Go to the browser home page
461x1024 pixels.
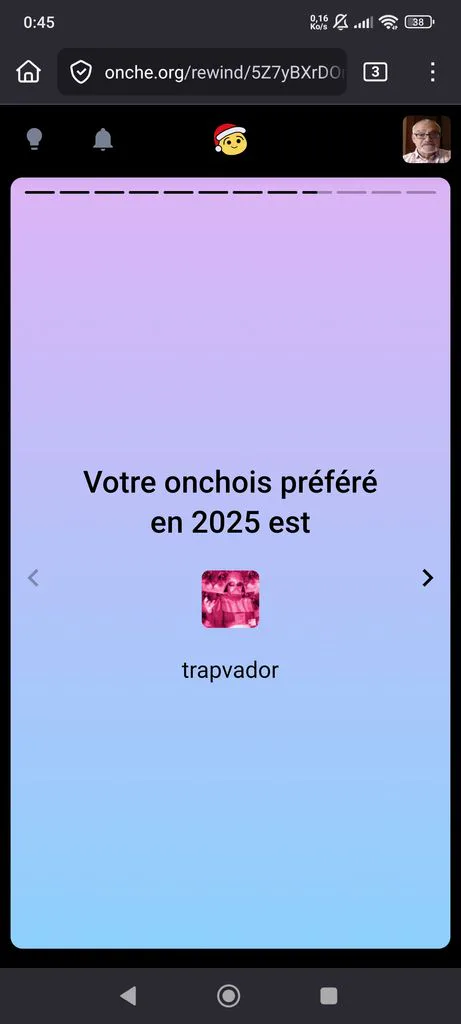[x=28, y=72]
